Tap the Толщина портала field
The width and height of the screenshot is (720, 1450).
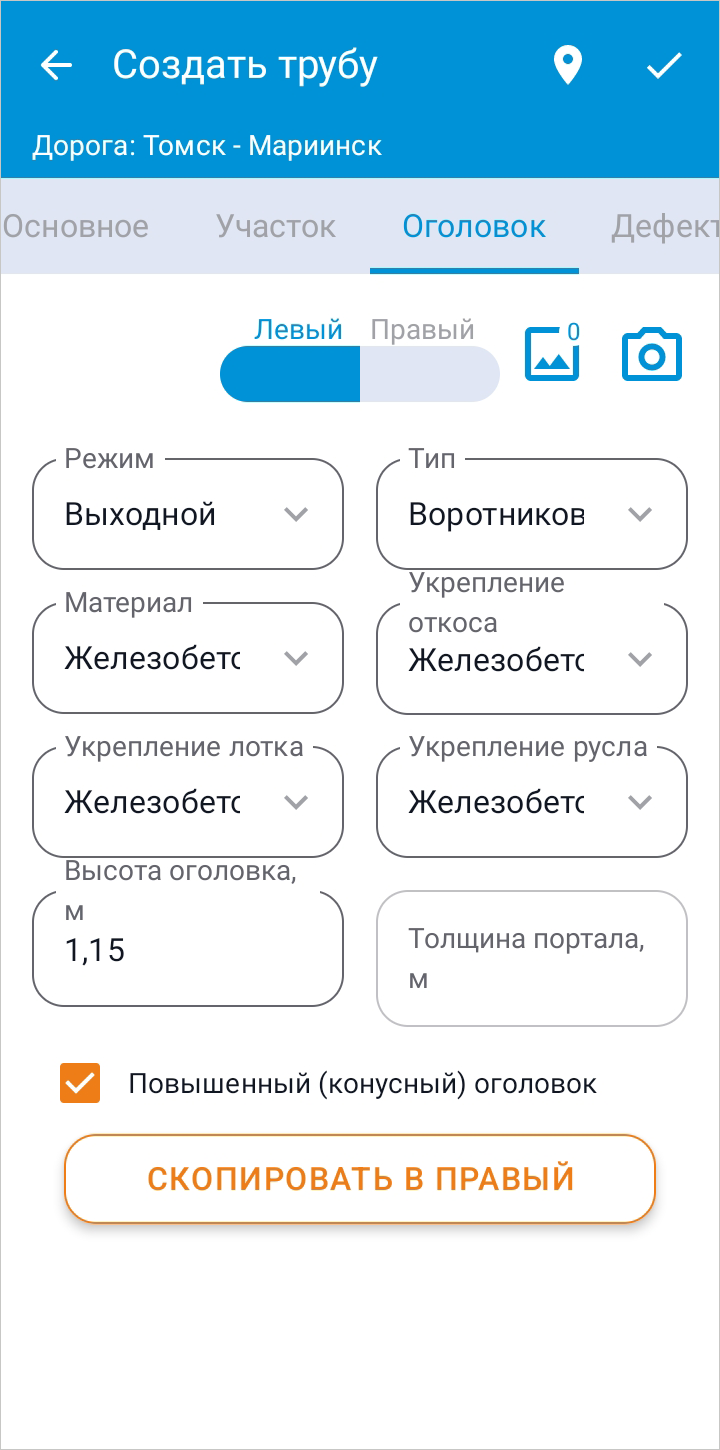click(x=532, y=958)
